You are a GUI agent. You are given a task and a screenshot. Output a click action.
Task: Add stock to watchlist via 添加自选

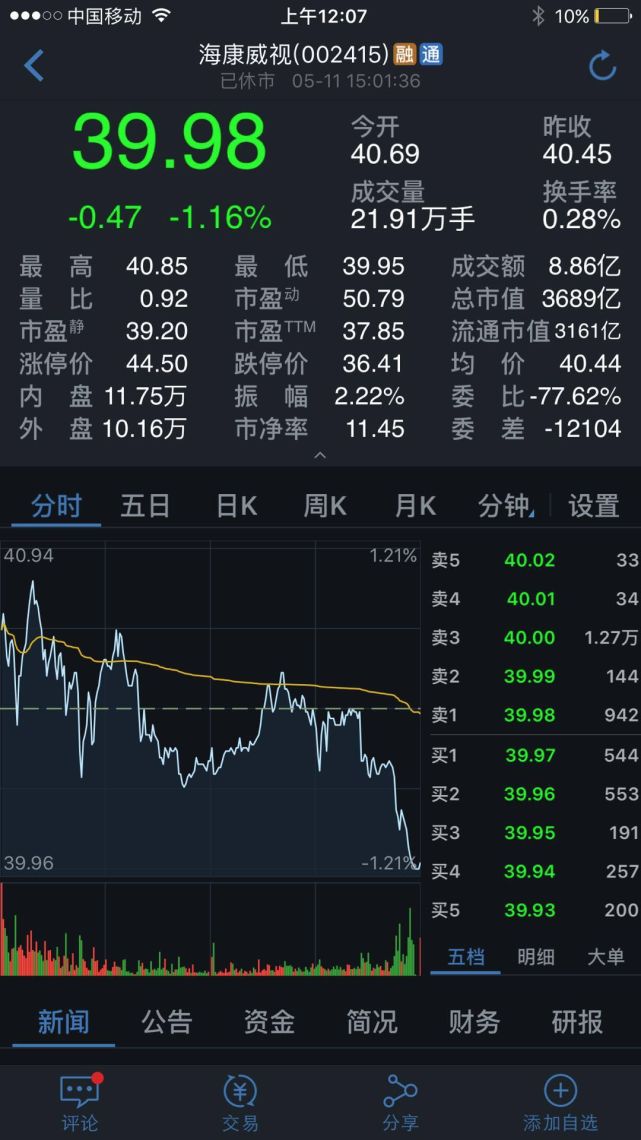click(x=560, y=1102)
